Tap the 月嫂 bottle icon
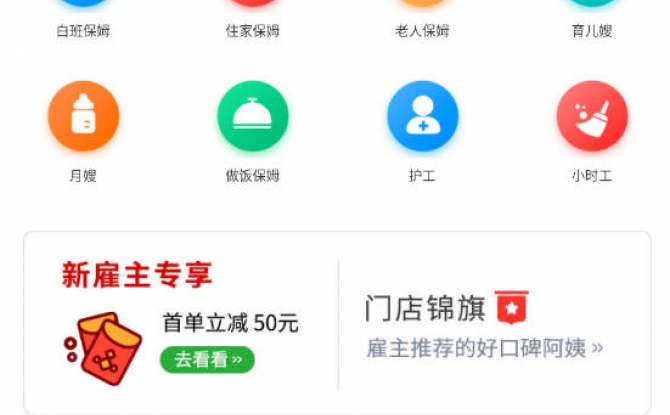 point(83,117)
